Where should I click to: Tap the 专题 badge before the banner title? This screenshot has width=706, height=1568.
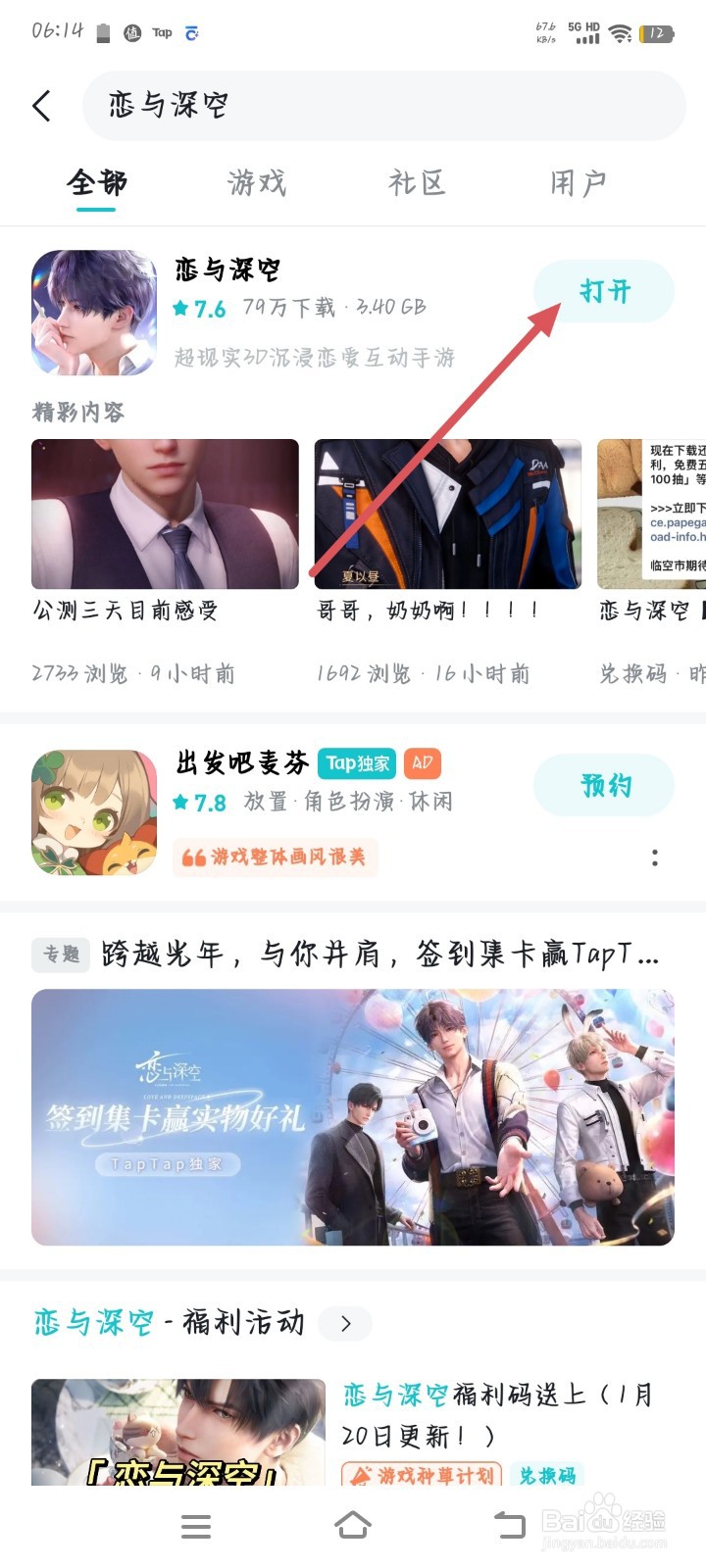tap(60, 955)
